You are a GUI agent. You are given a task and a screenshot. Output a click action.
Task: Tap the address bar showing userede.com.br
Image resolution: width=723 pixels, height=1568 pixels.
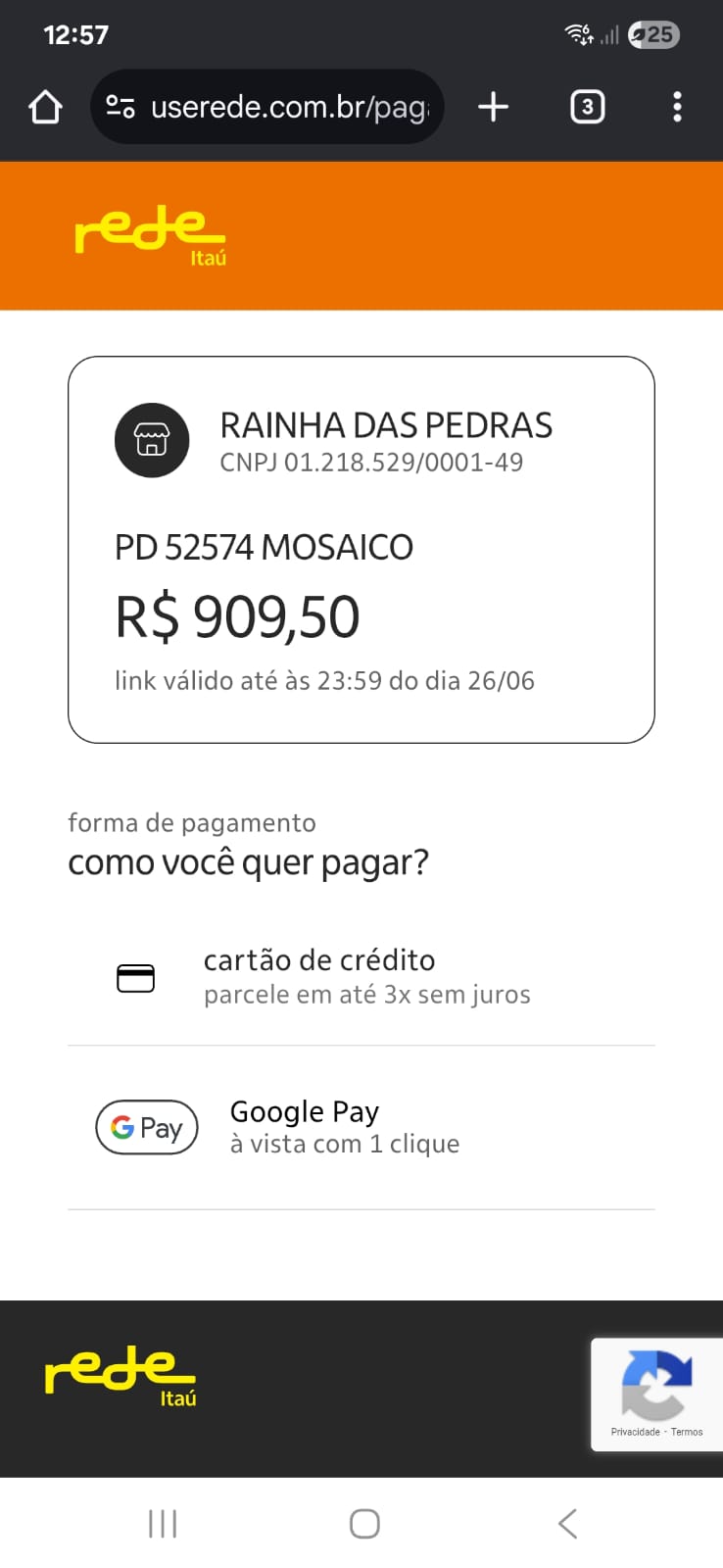click(x=284, y=107)
